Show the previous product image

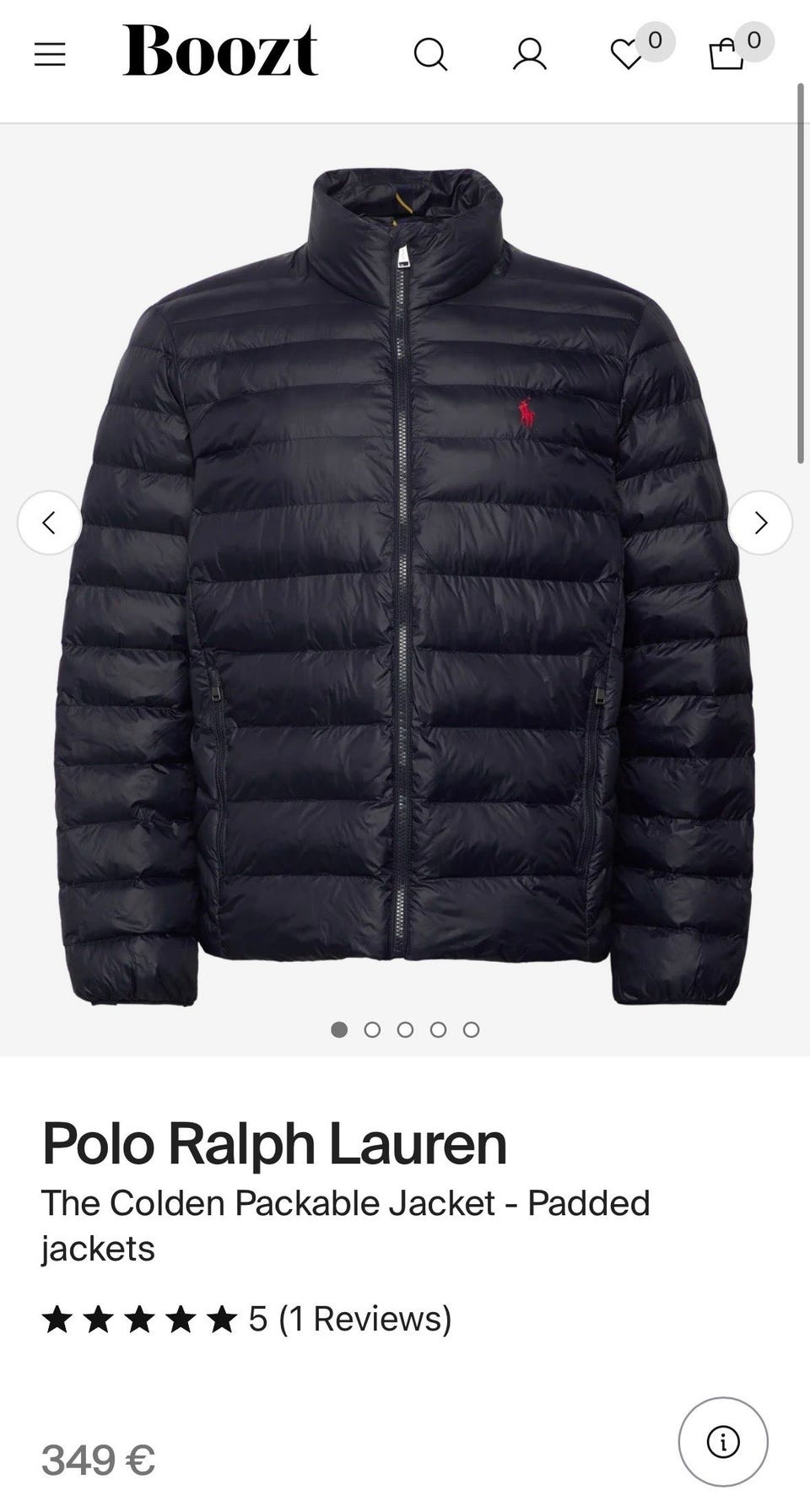tap(50, 523)
